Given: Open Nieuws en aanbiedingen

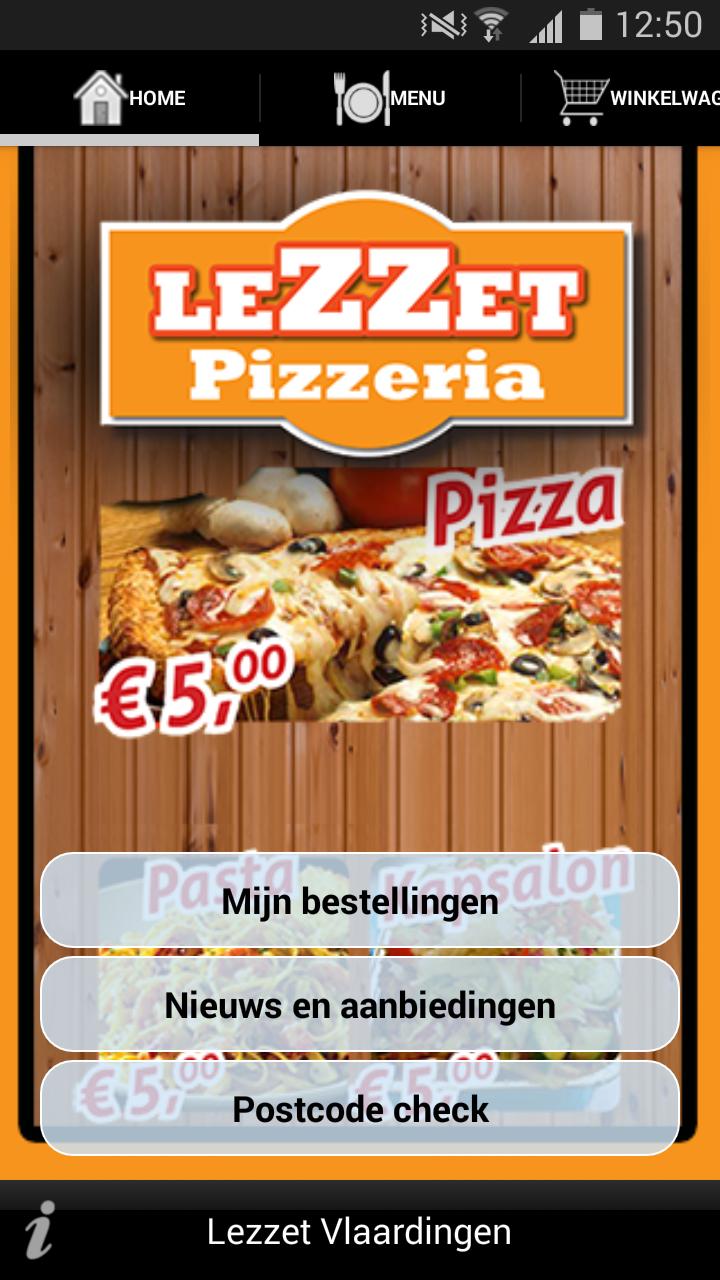Looking at the screenshot, I should click(x=360, y=1004).
